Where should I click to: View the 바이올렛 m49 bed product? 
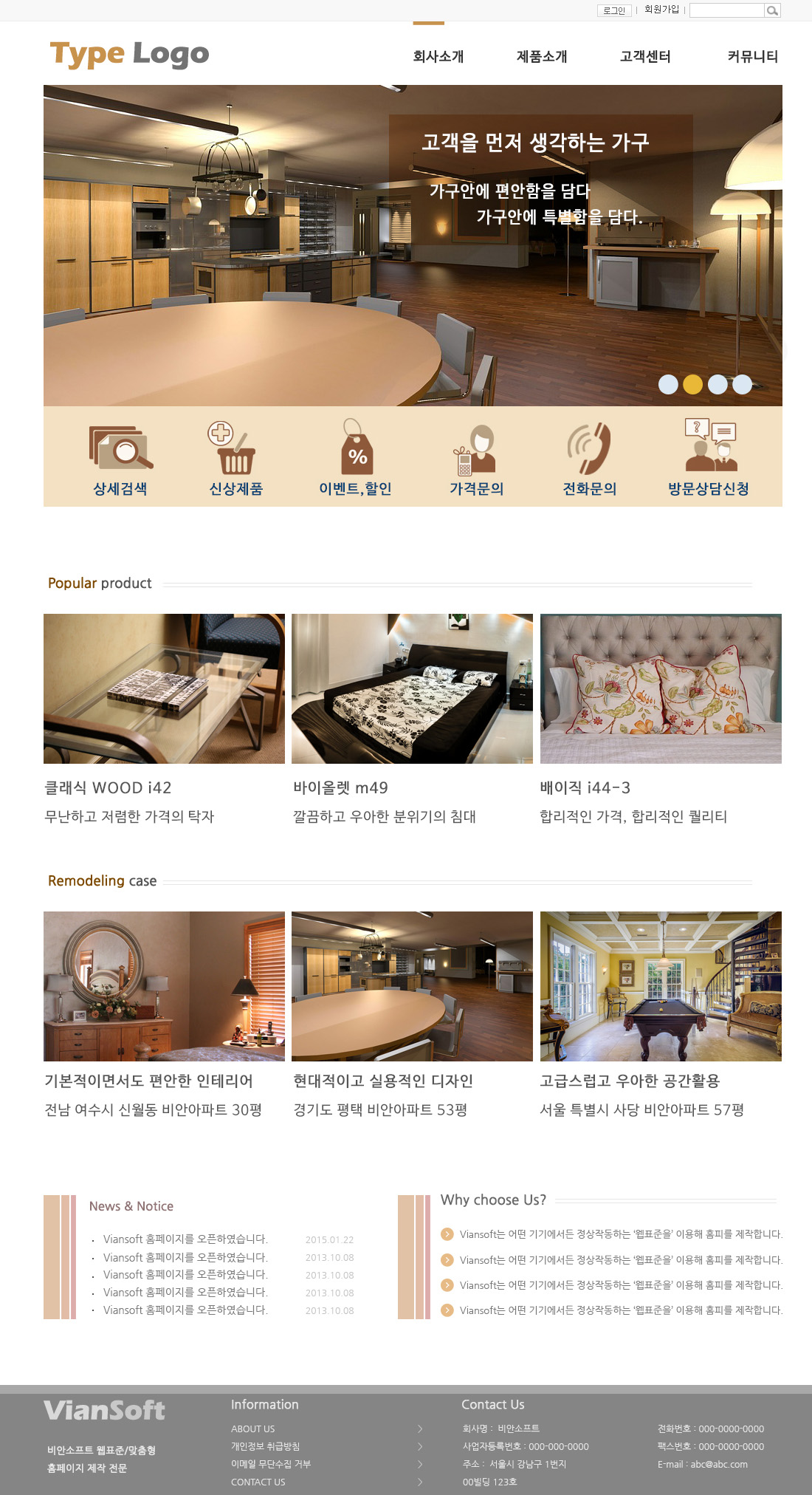[x=412, y=688]
